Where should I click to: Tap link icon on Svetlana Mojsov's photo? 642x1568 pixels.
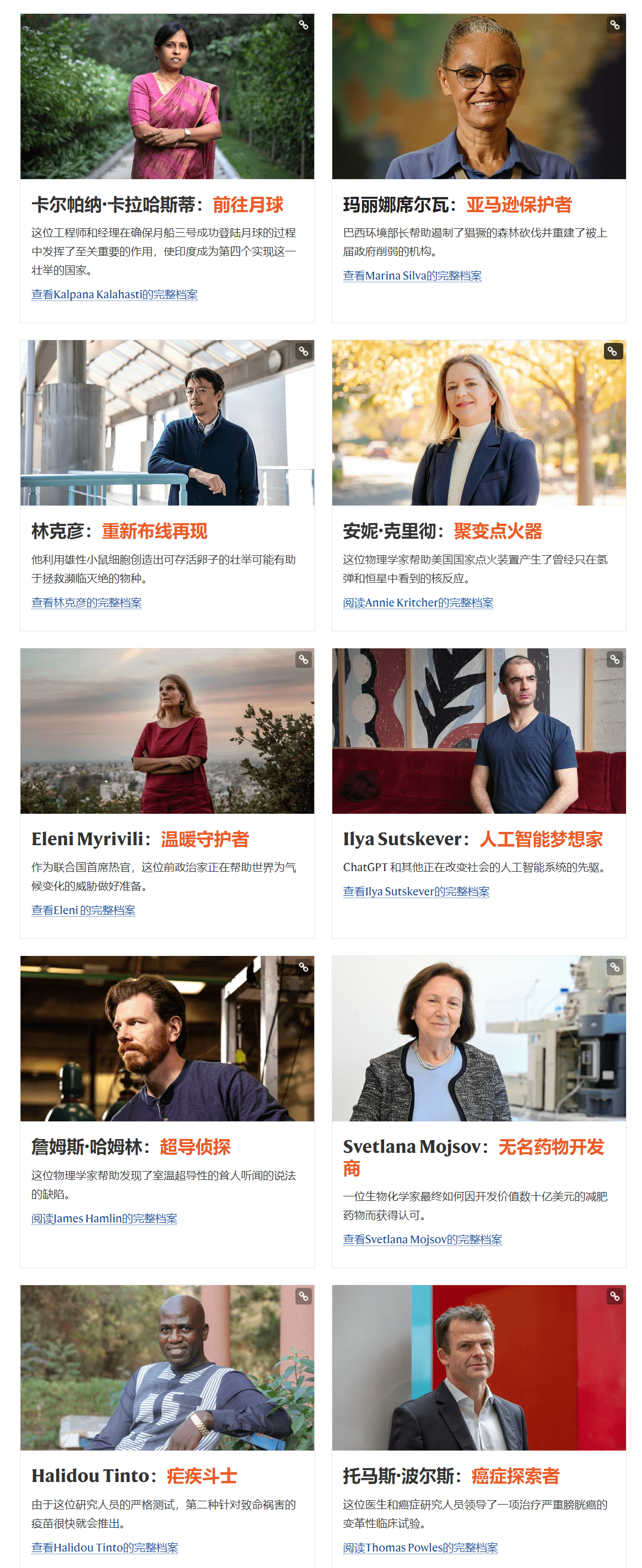[614, 967]
